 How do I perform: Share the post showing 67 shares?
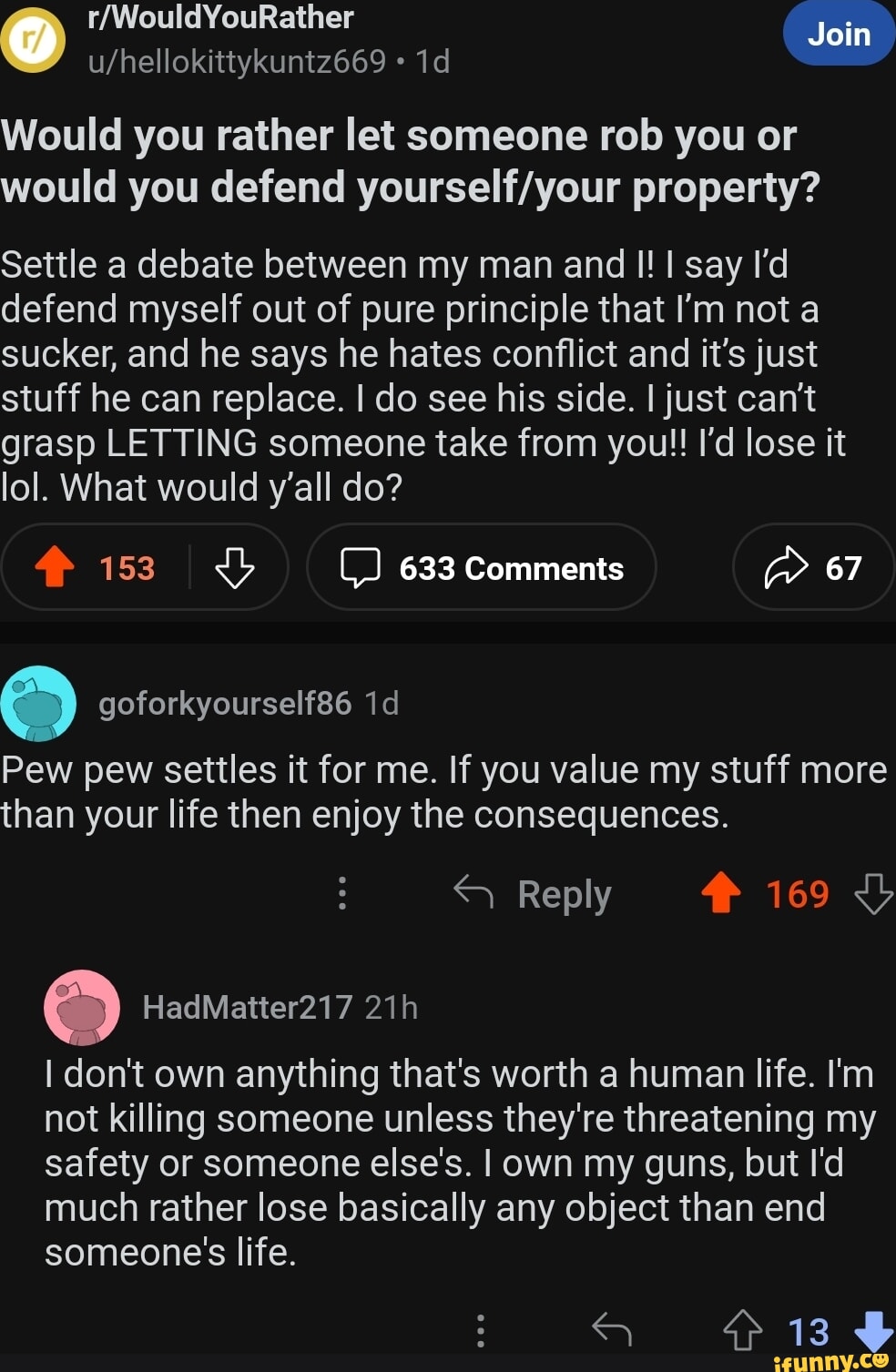click(812, 567)
